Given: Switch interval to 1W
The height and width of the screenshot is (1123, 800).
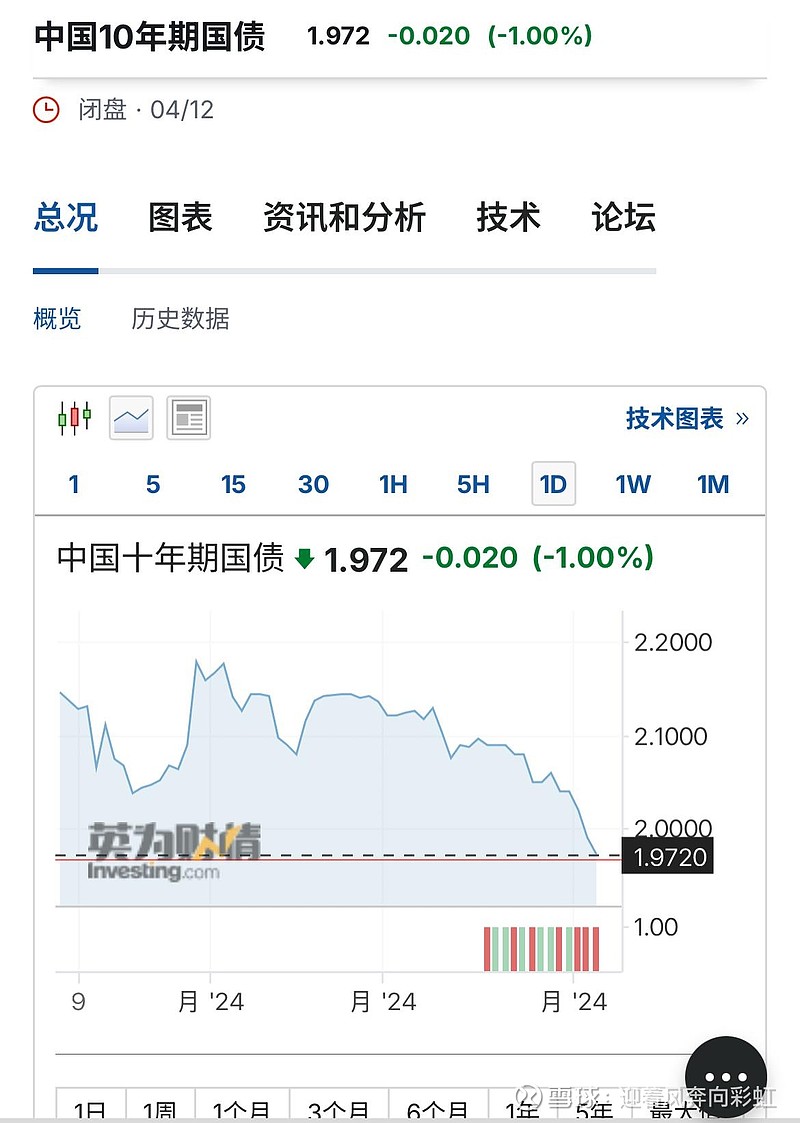Looking at the screenshot, I should pyautogui.click(x=633, y=484).
